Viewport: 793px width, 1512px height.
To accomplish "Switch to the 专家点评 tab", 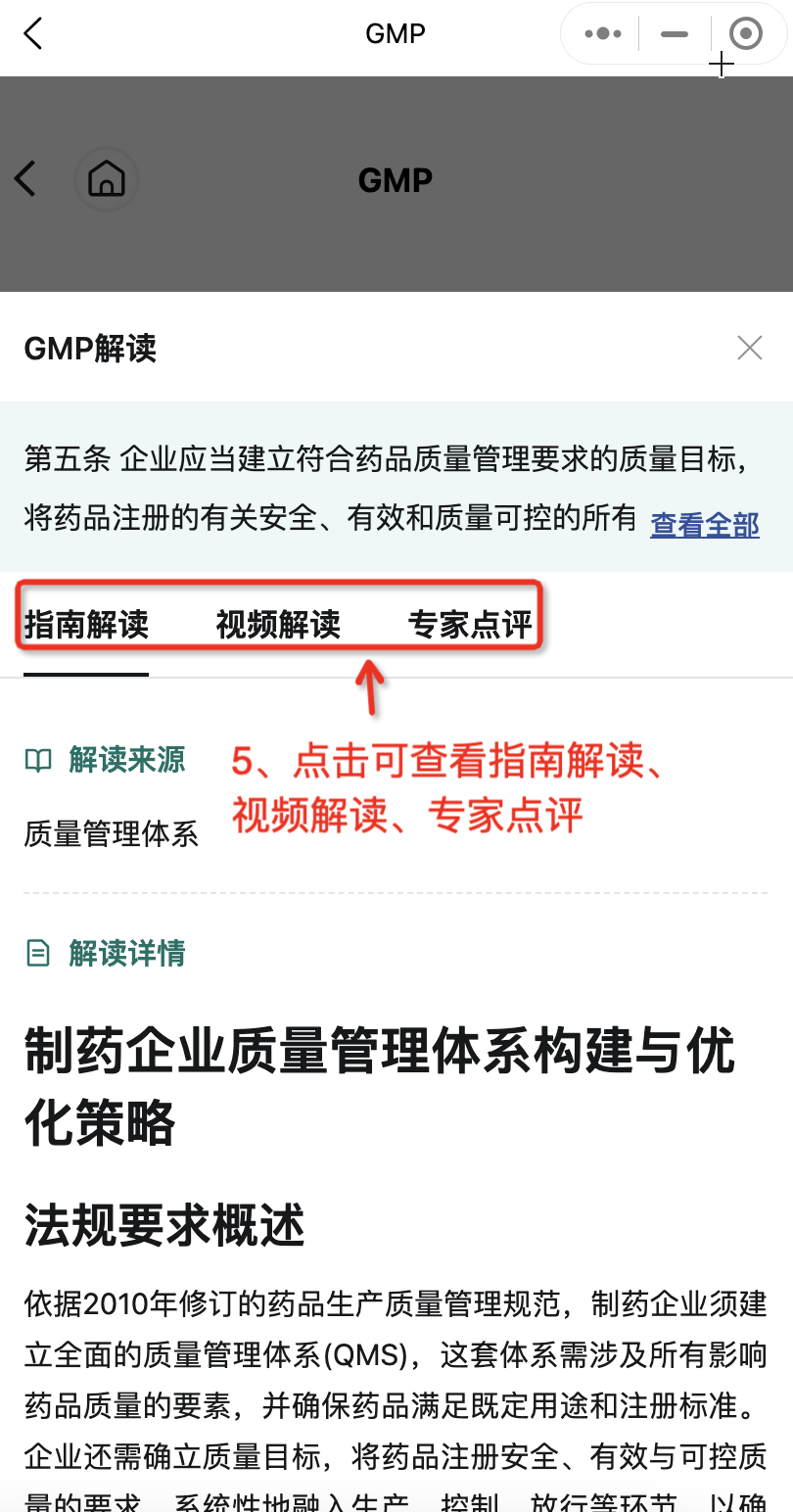I will pyautogui.click(x=470, y=624).
